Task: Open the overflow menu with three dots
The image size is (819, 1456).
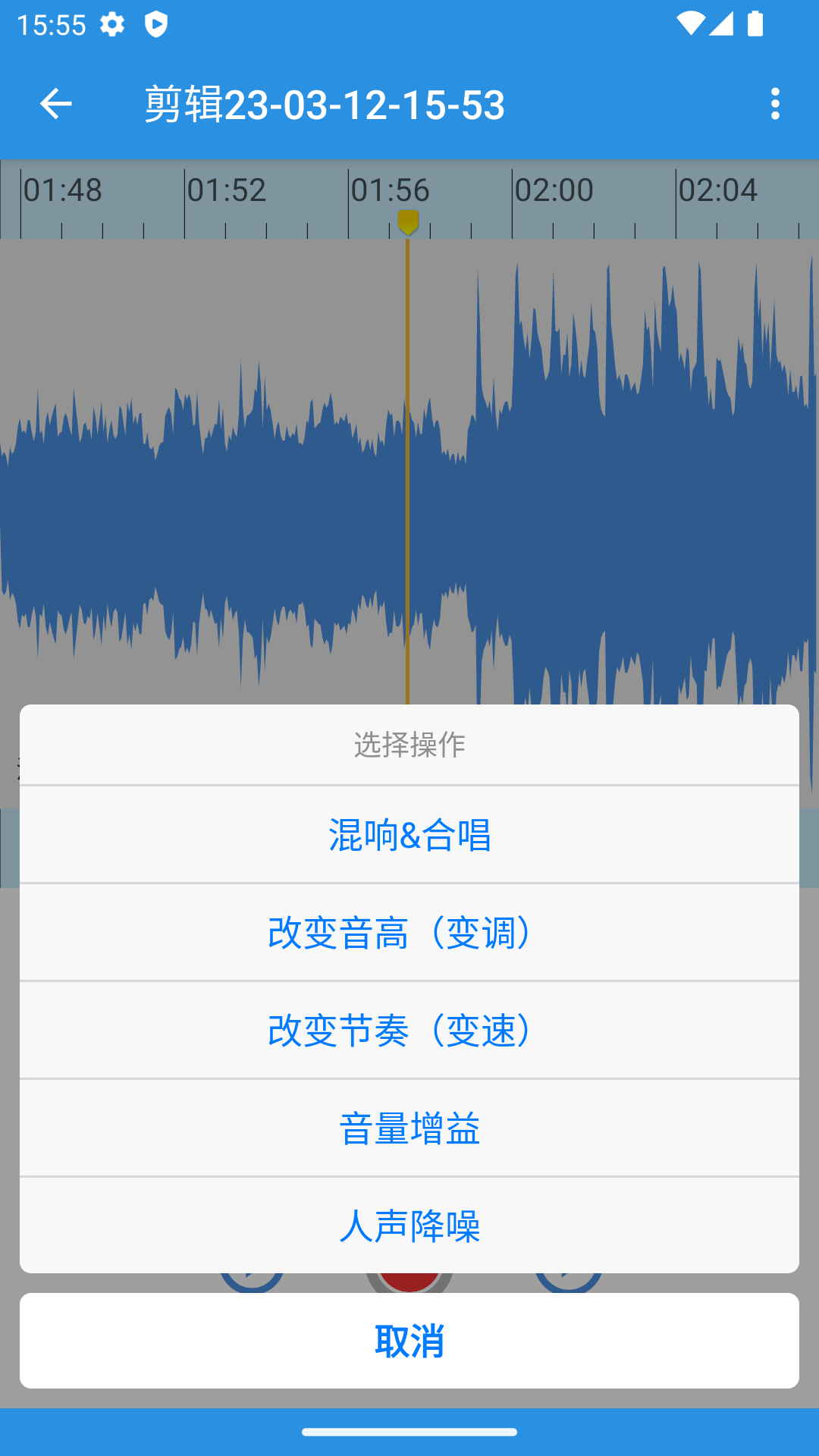Action: pyautogui.click(x=777, y=105)
